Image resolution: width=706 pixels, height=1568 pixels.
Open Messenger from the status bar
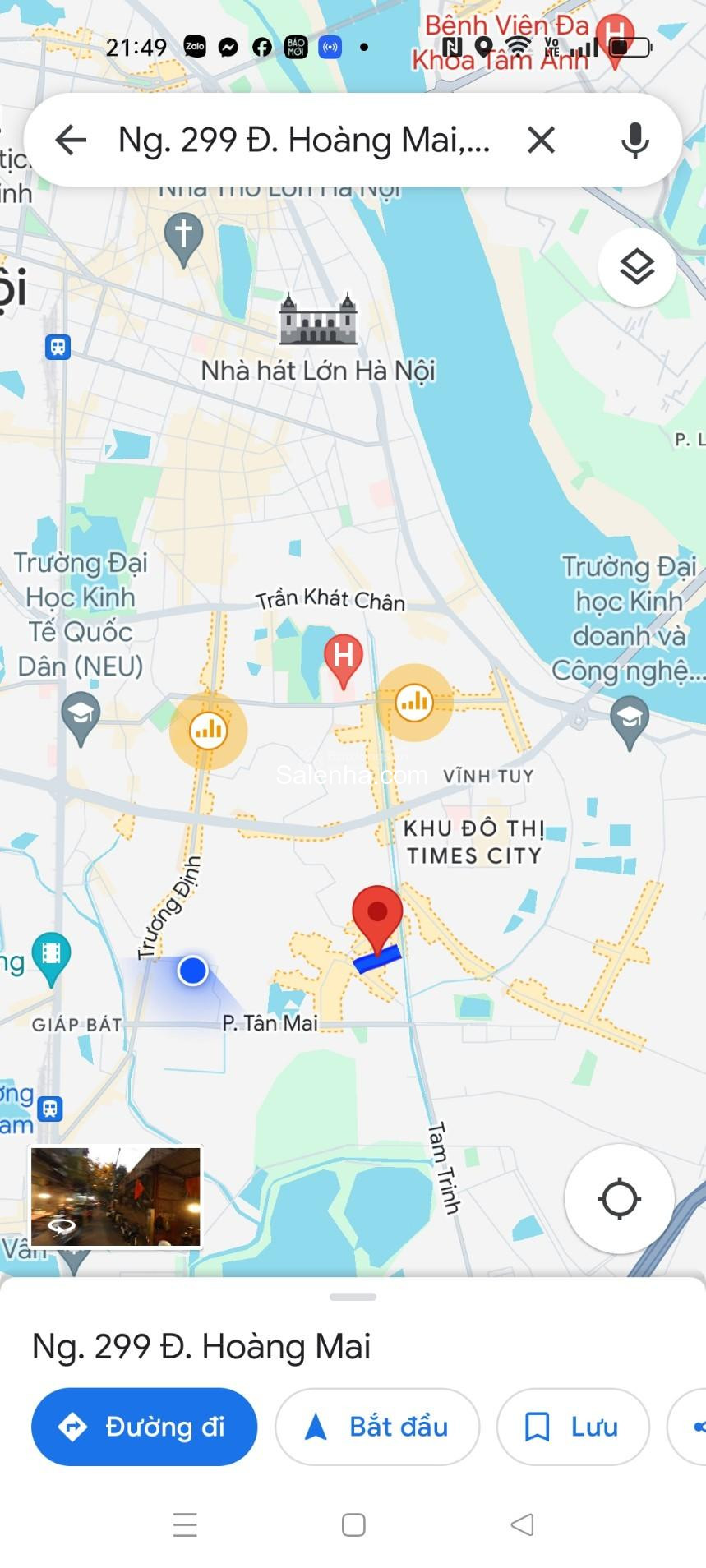(227, 48)
